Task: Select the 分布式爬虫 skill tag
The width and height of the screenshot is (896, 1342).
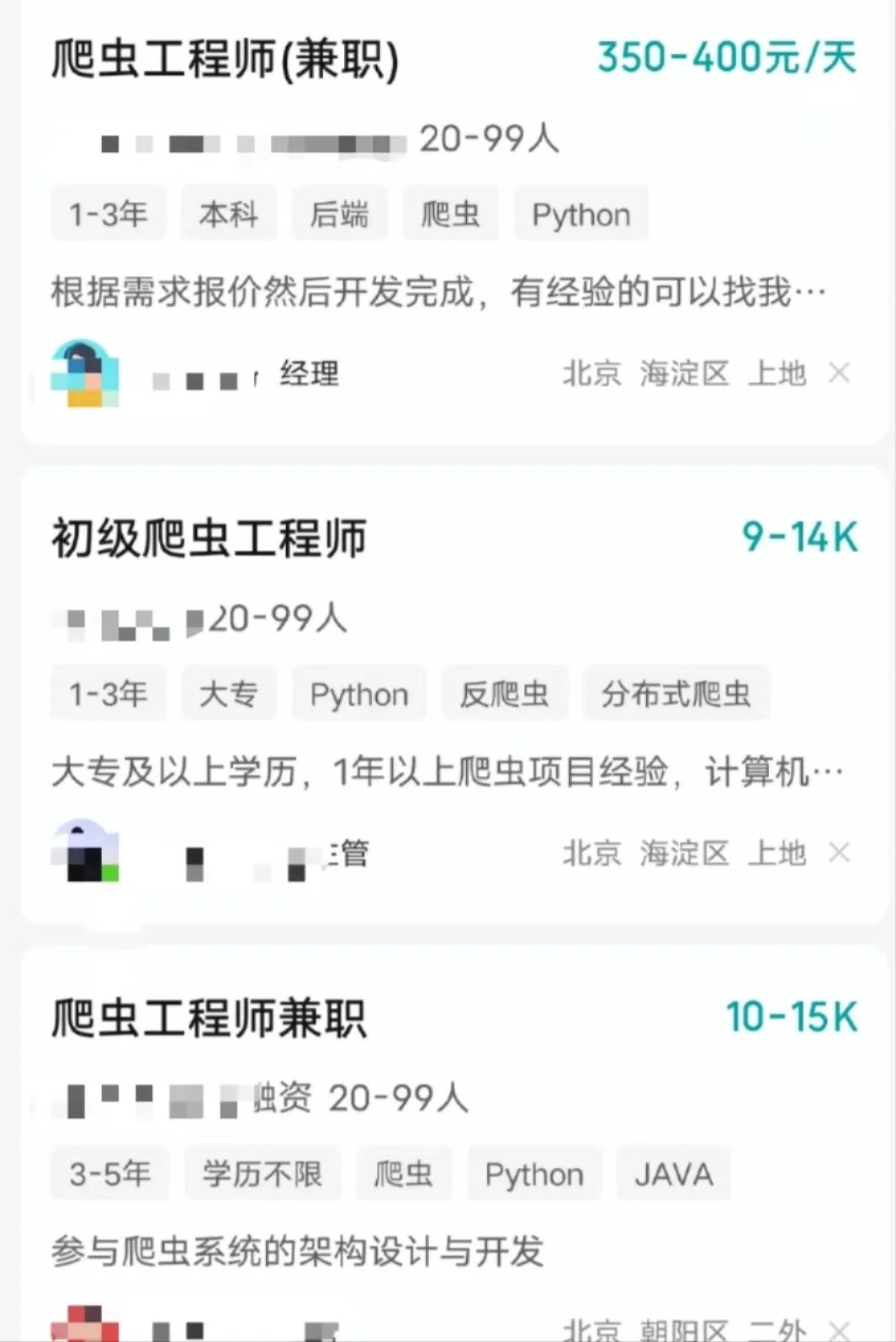Action: pyautogui.click(x=678, y=693)
